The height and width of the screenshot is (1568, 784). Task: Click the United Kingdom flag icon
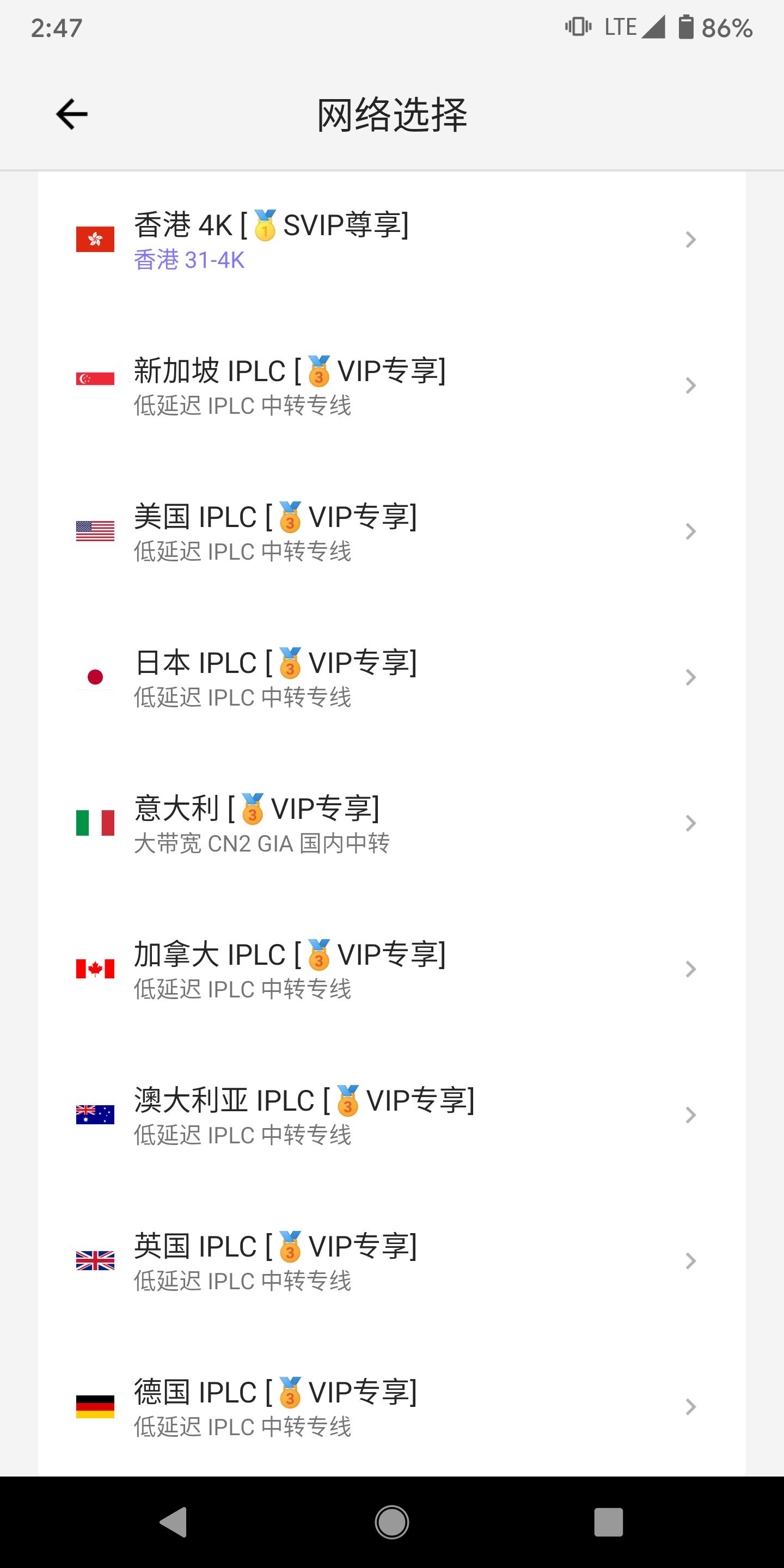(x=95, y=1261)
